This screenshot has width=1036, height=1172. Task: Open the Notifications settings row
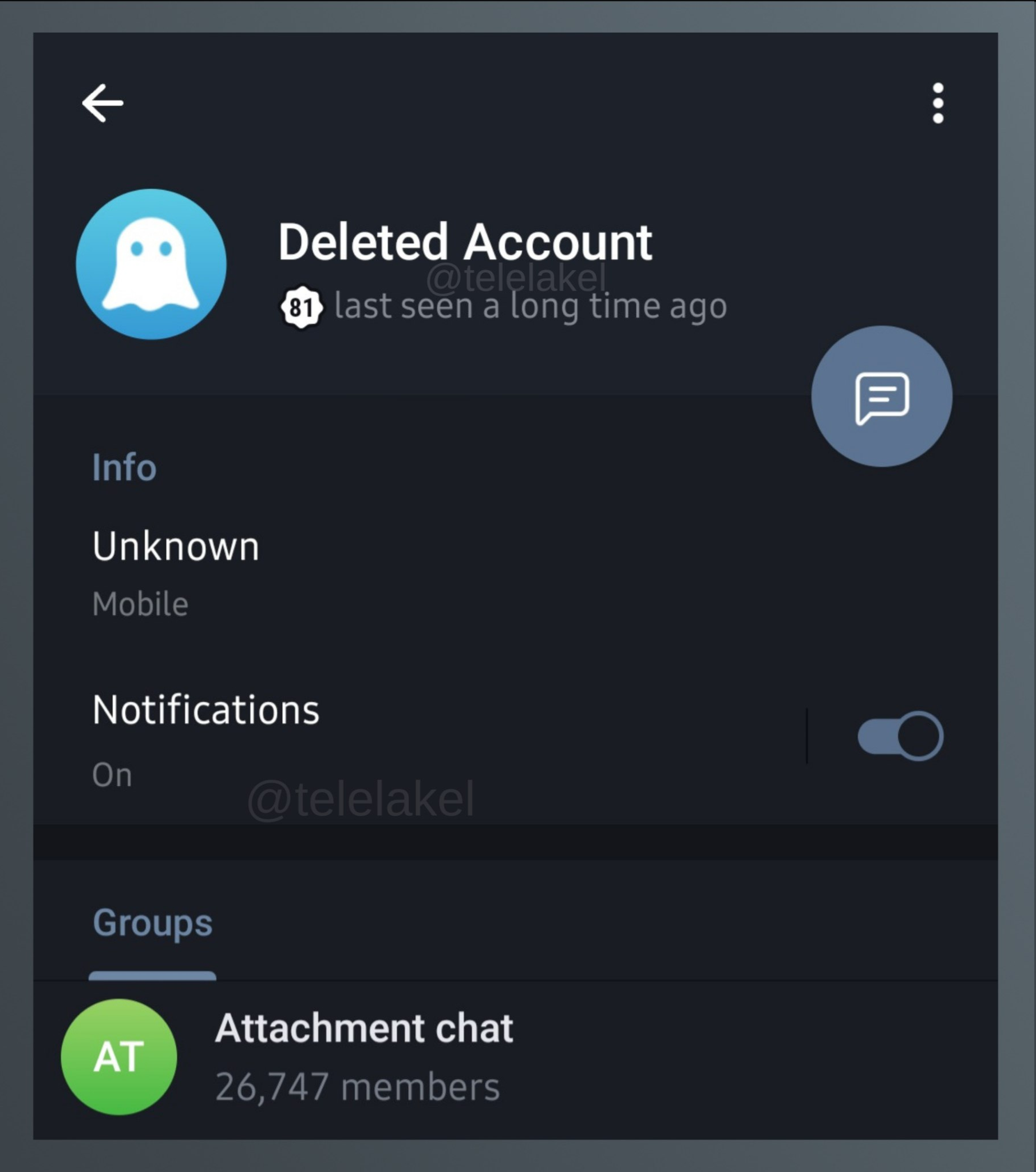point(402,737)
